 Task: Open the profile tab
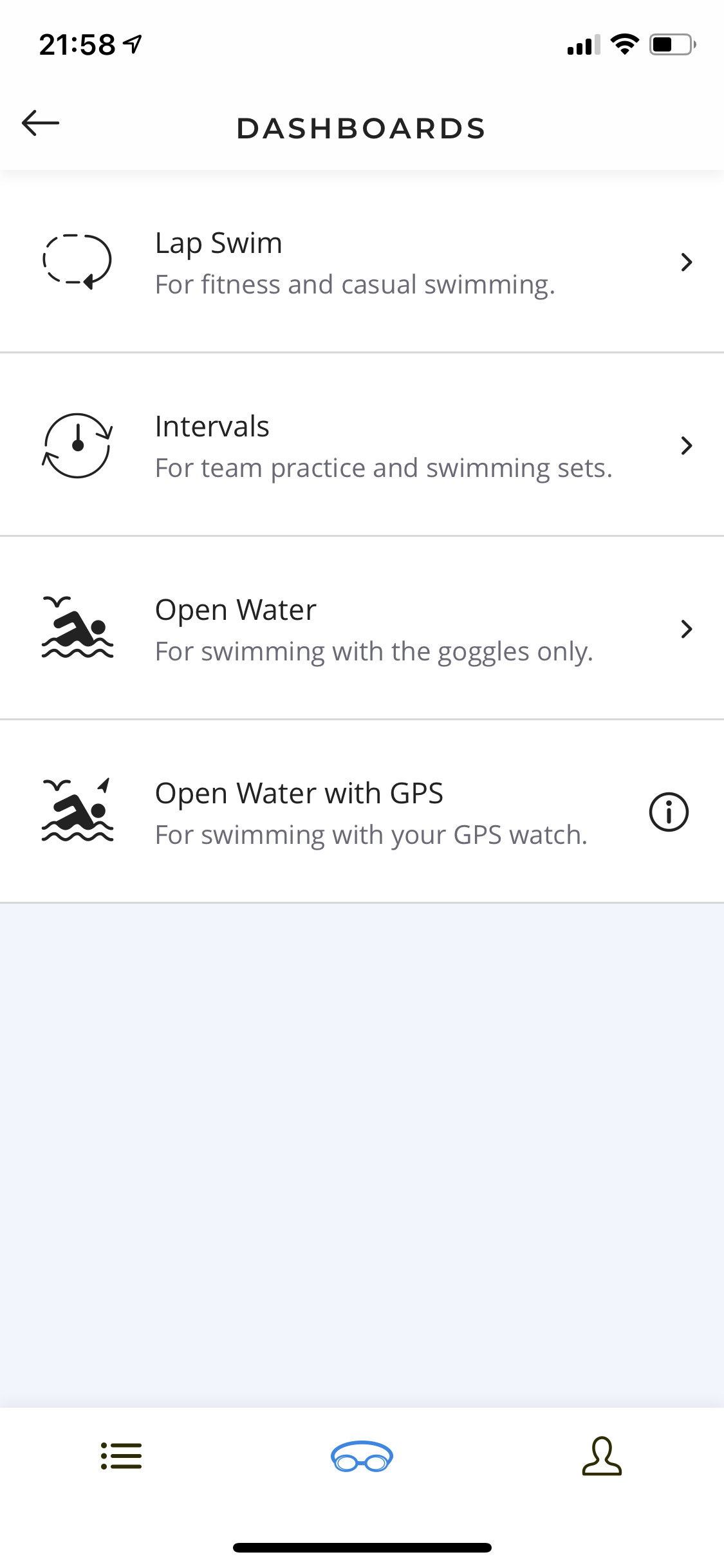click(602, 1456)
